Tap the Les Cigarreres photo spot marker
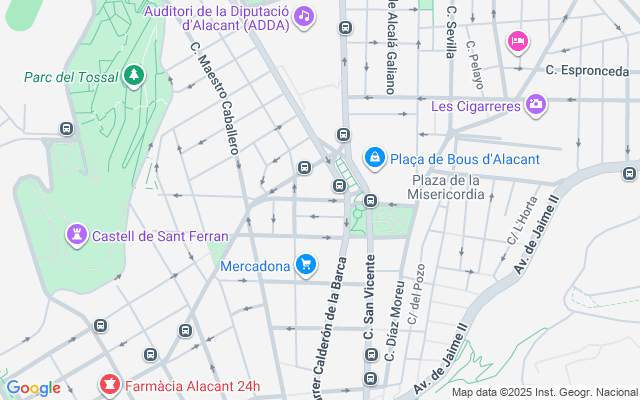Image resolution: width=640 pixels, height=400 pixels. pyautogui.click(x=537, y=104)
